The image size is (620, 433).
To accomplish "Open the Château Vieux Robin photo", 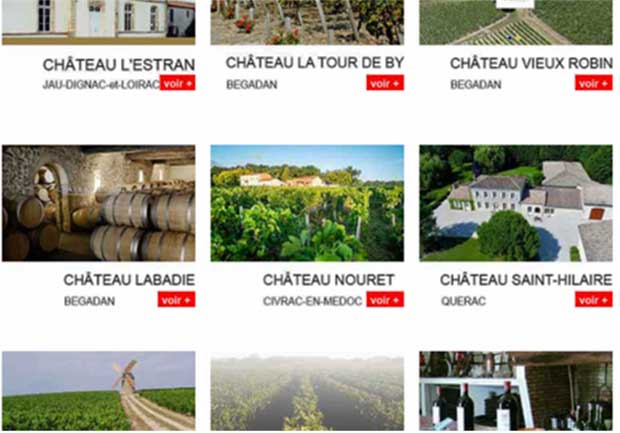I will (515, 22).
